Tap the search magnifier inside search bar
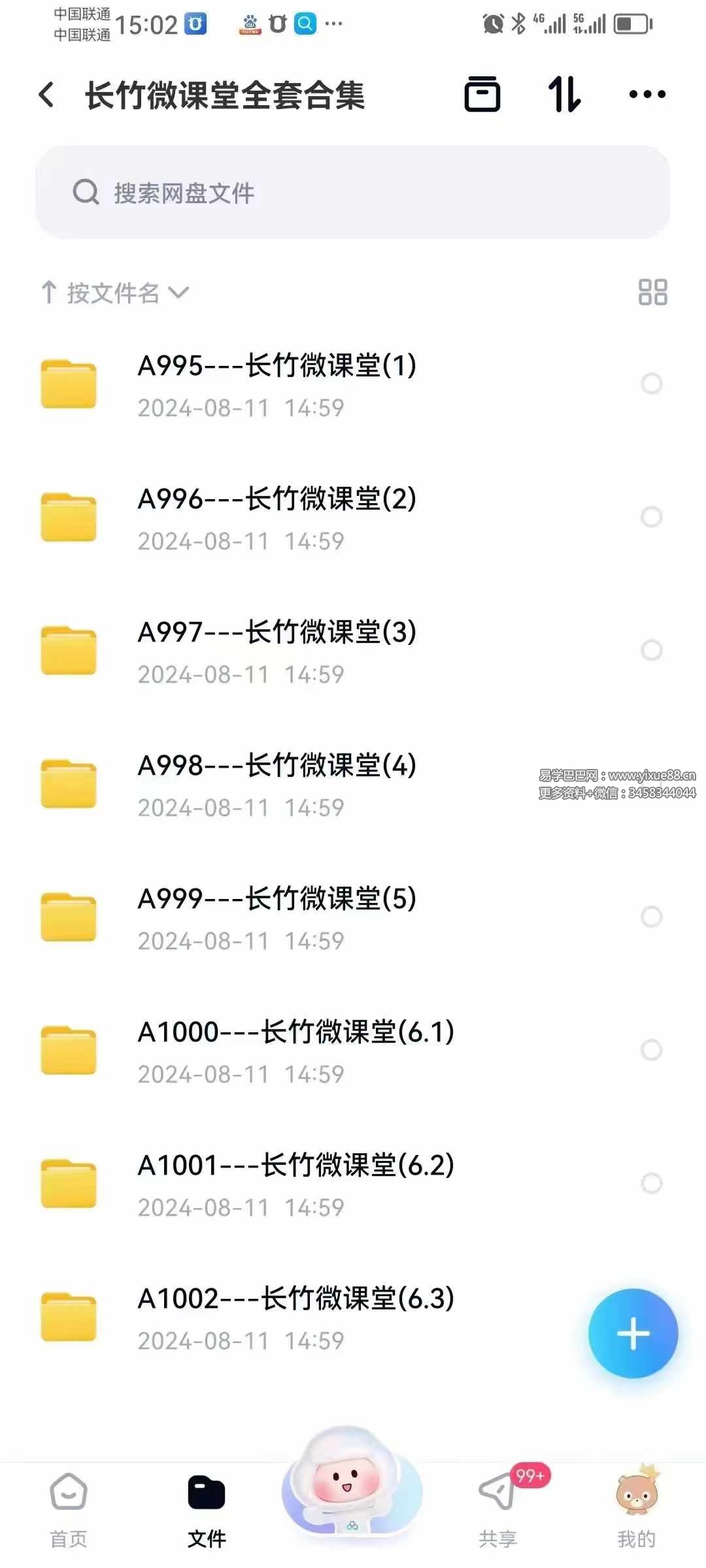706x1568 pixels. [x=86, y=192]
